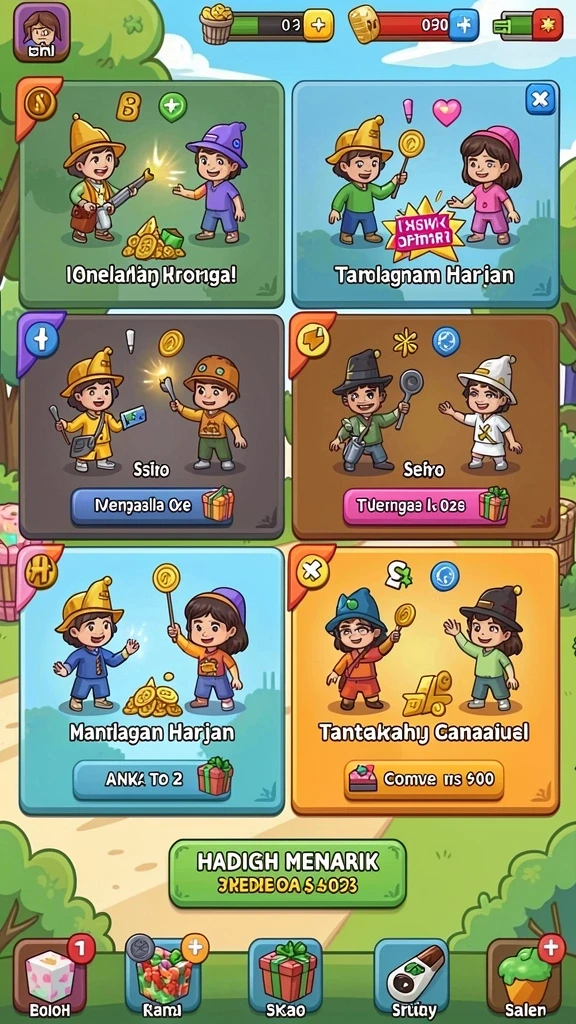
Task: Add more gold with the yellow plus
Action: [x=318, y=25]
